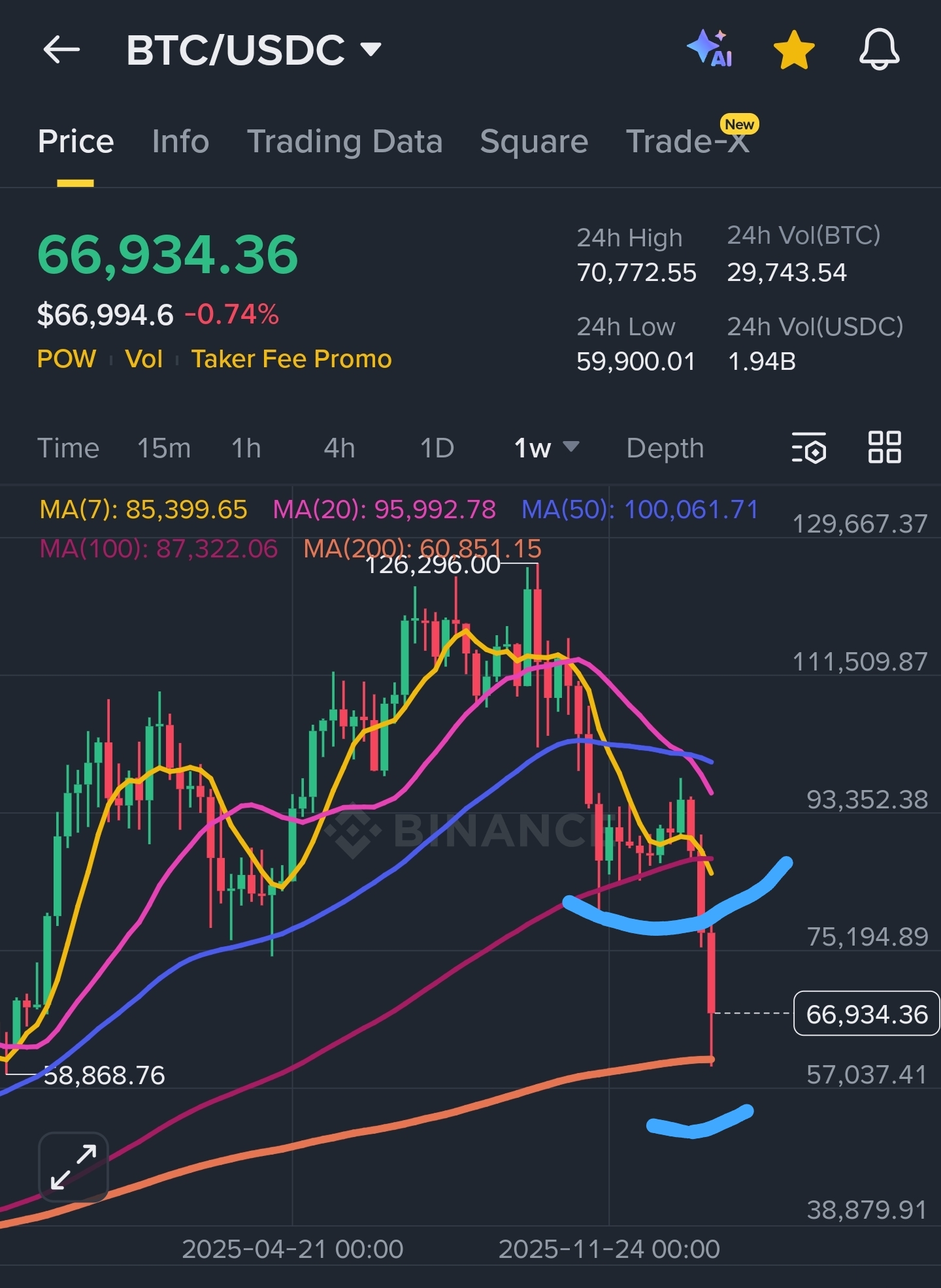
Task: Select the 4h interval
Action: click(x=339, y=448)
